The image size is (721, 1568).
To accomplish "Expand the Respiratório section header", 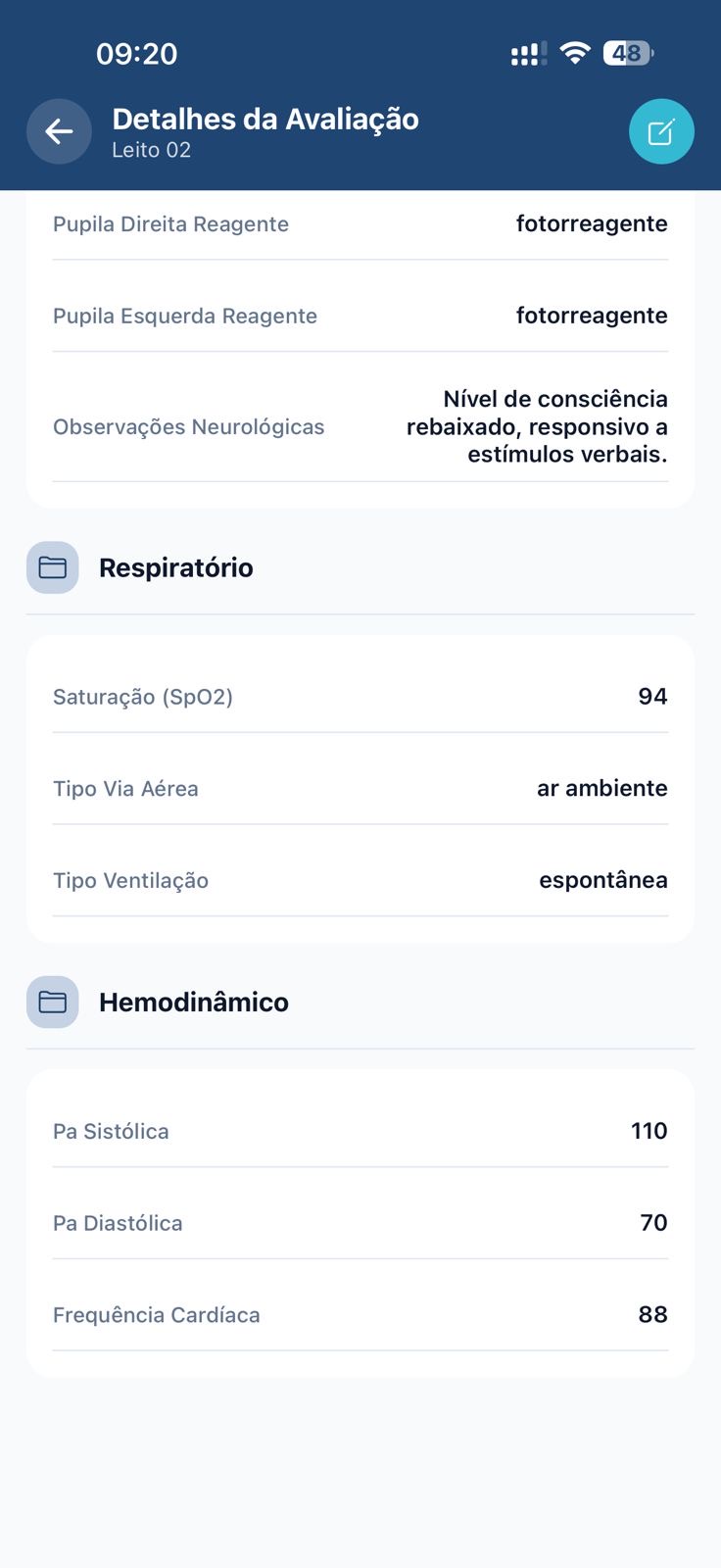I will tap(176, 566).
